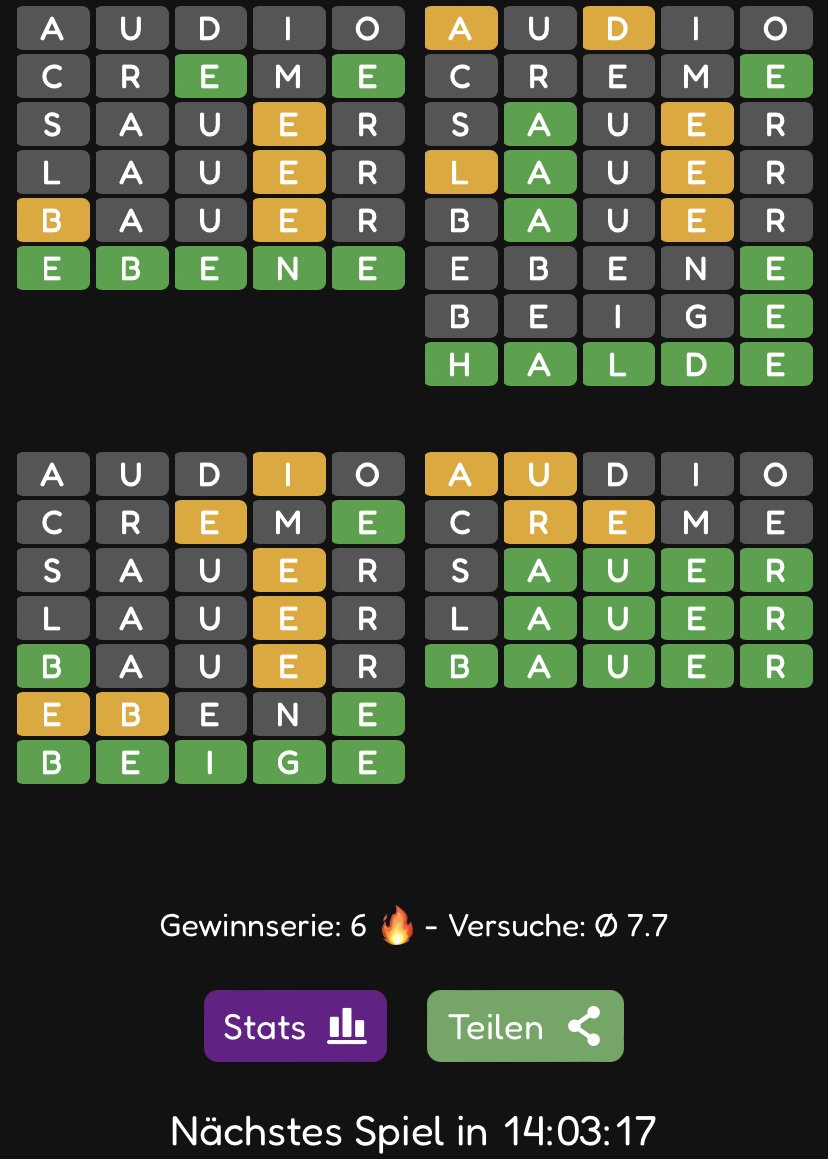Screen dimensions: 828x1159
Task: Share results with Teilen button
Action: pyautogui.click(x=525, y=1026)
